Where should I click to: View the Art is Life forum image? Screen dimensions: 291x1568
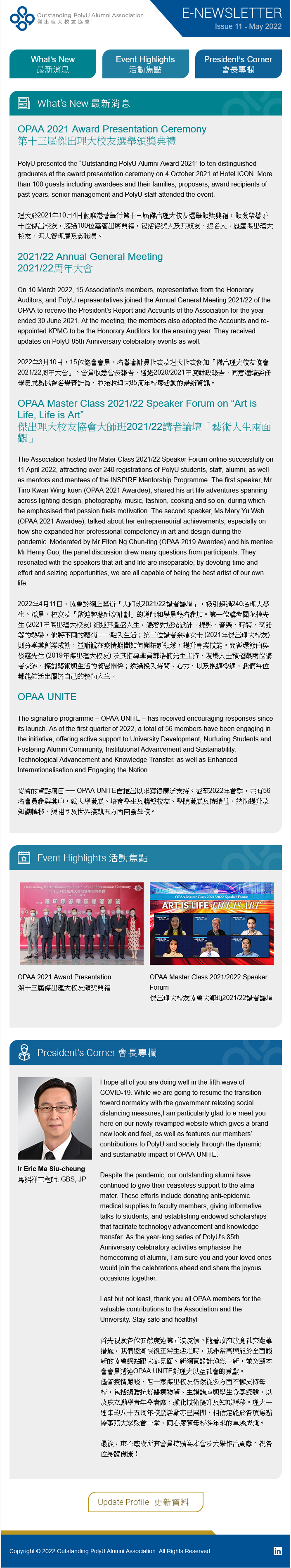(211, 923)
